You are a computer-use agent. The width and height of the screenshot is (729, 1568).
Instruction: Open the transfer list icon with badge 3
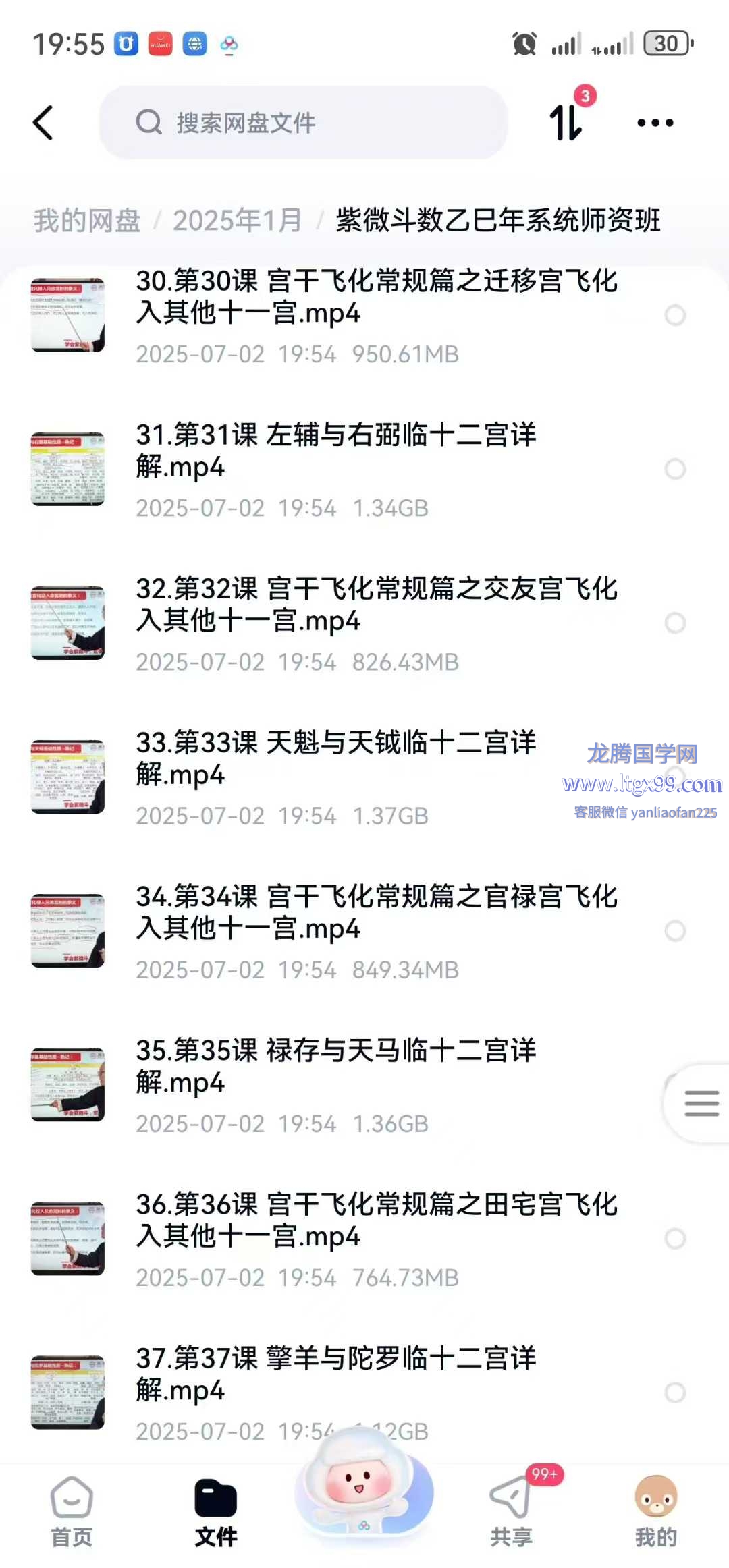[566, 121]
